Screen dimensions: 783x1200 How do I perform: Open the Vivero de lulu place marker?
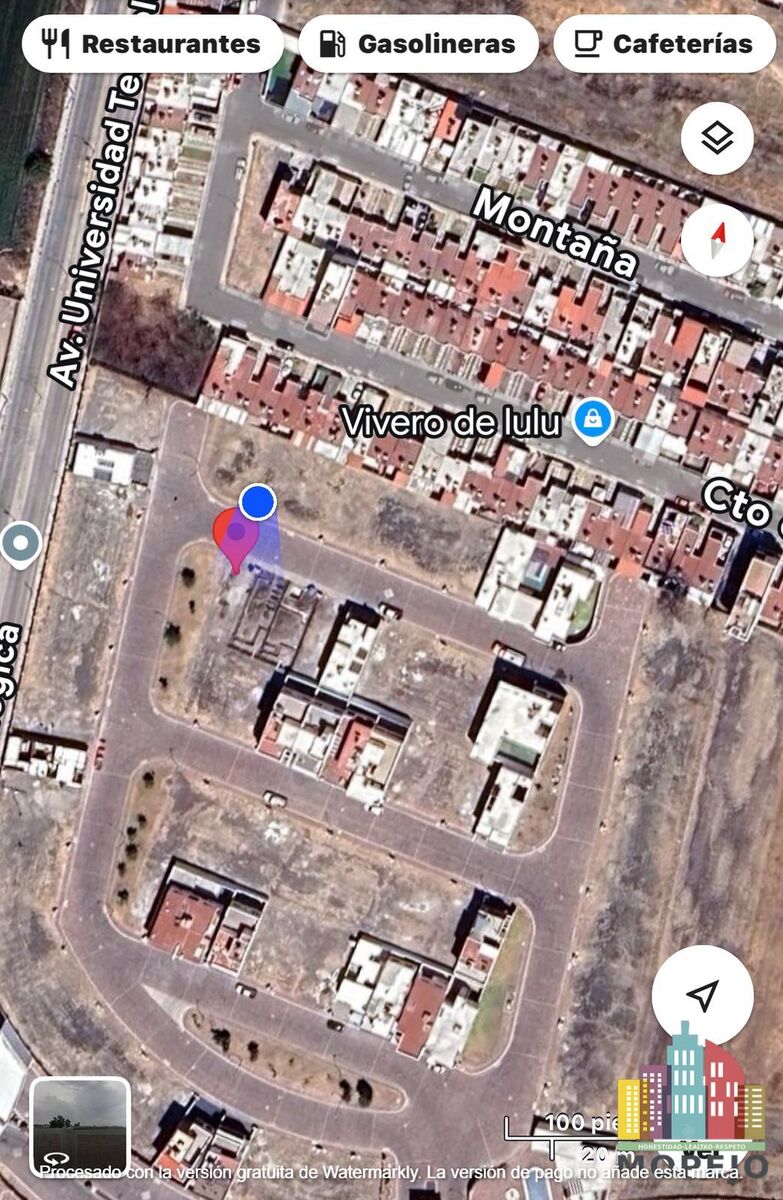point(594,421)
